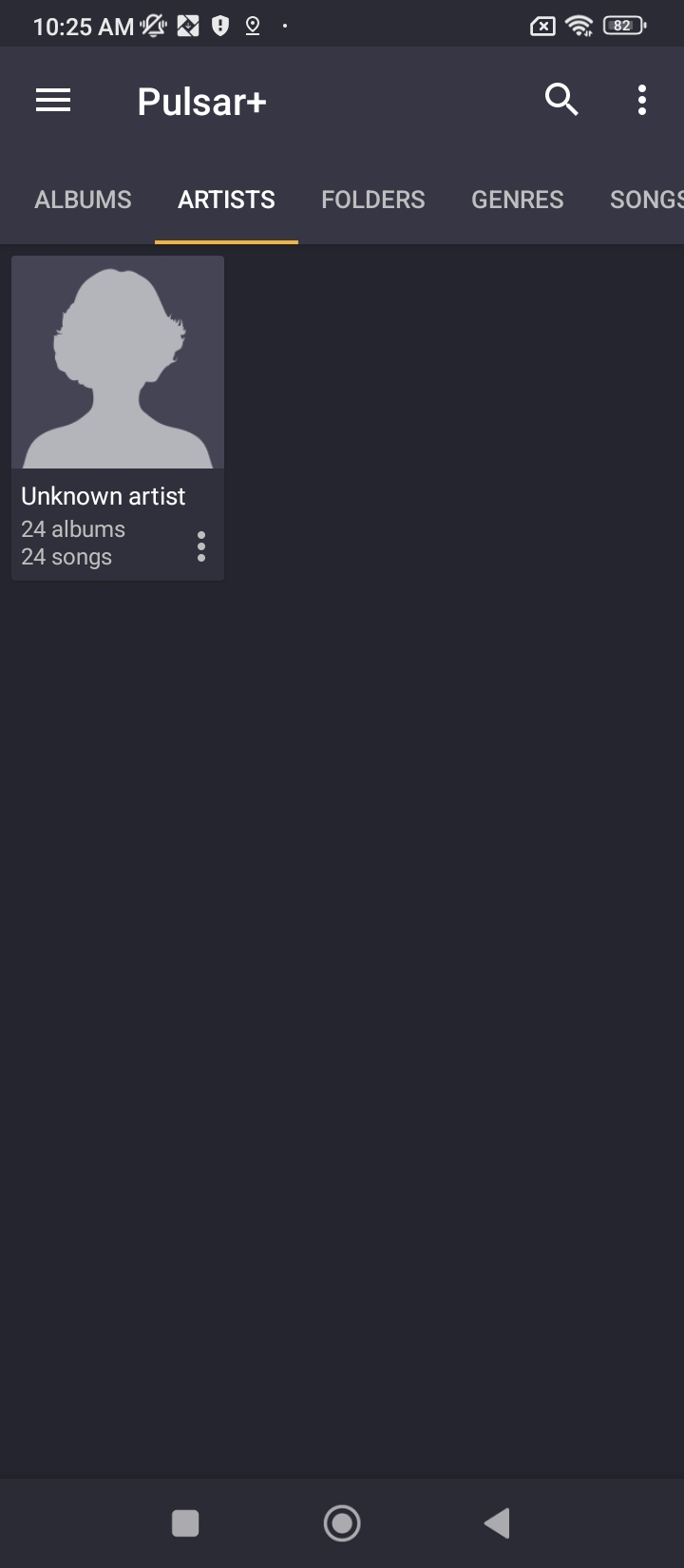Viewport: 684px width, 1568px height.
Task: Open more options for Unknown artist
Action: 200,546
